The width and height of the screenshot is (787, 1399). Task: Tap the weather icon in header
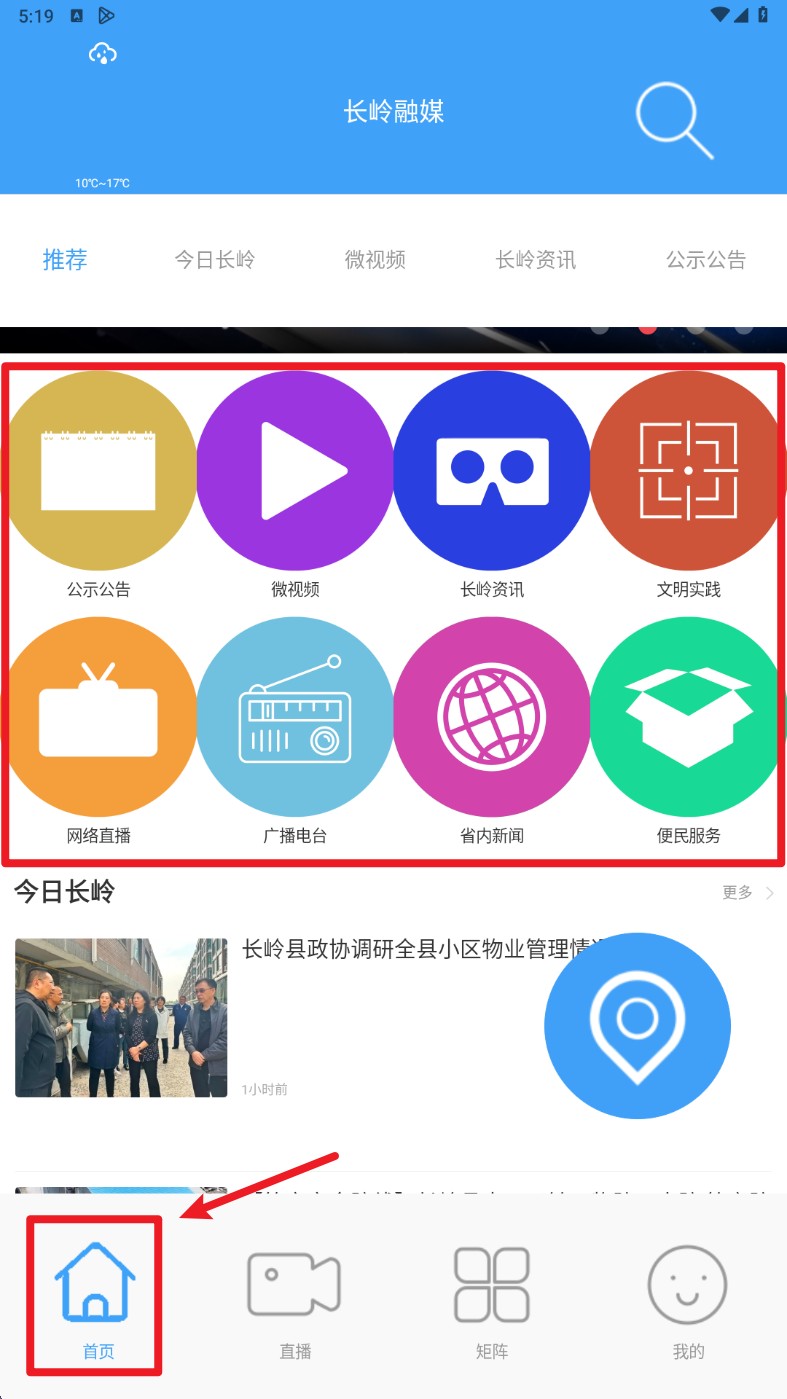pyautogui.click(x=103, y=54)
